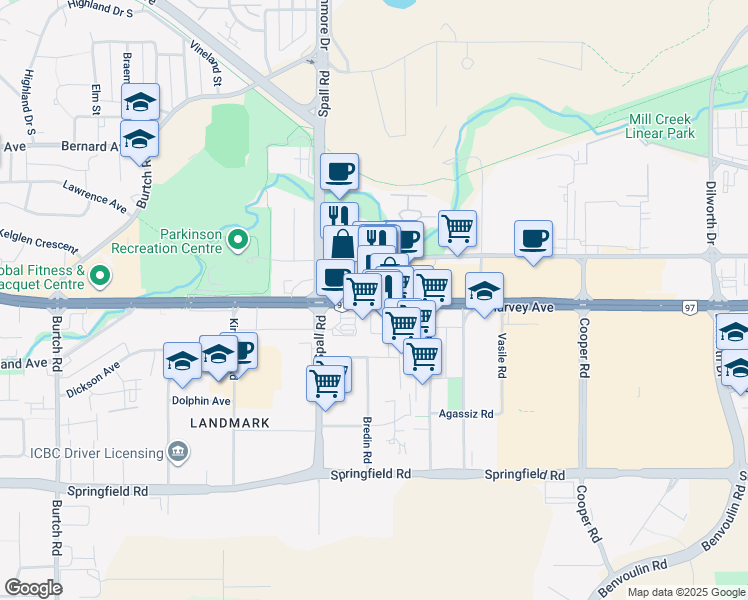The image size is (748, 600).
Task: Open the Parkinson Recreation Centre pin
Action: click(238, 241)
